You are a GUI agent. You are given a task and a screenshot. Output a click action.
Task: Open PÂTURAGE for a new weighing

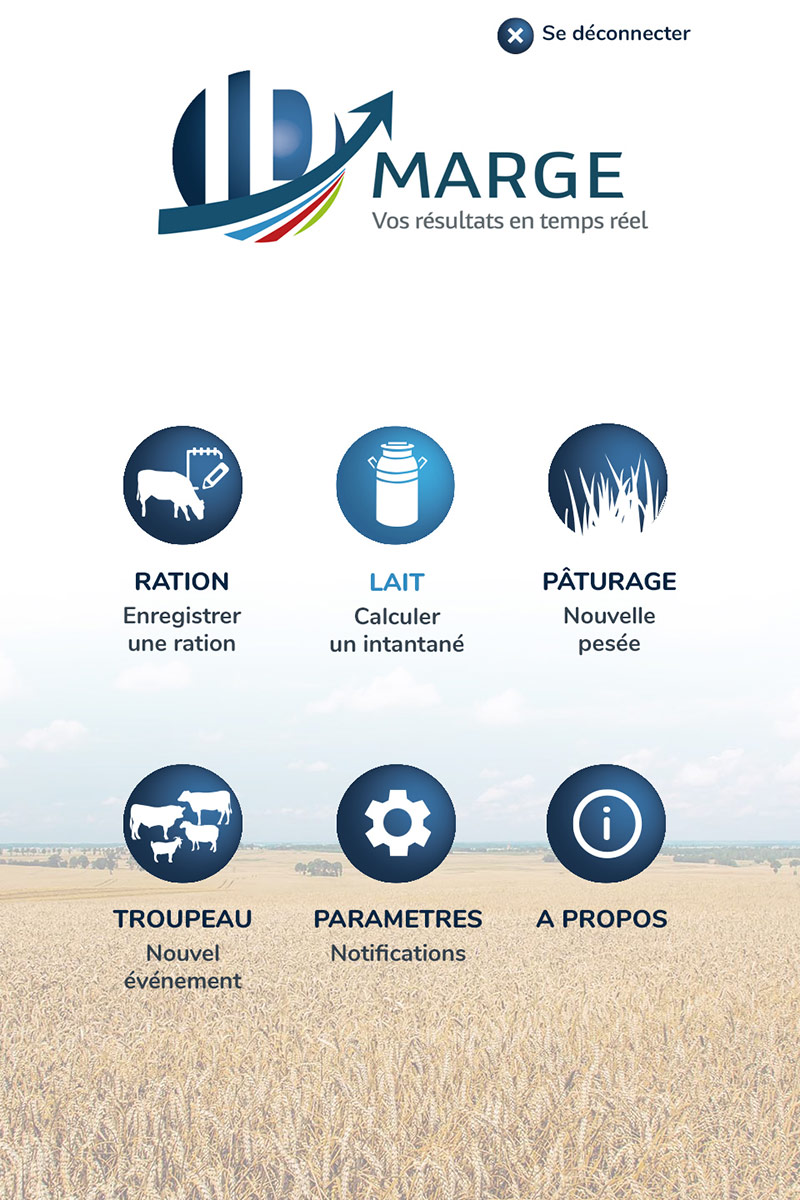608,484
